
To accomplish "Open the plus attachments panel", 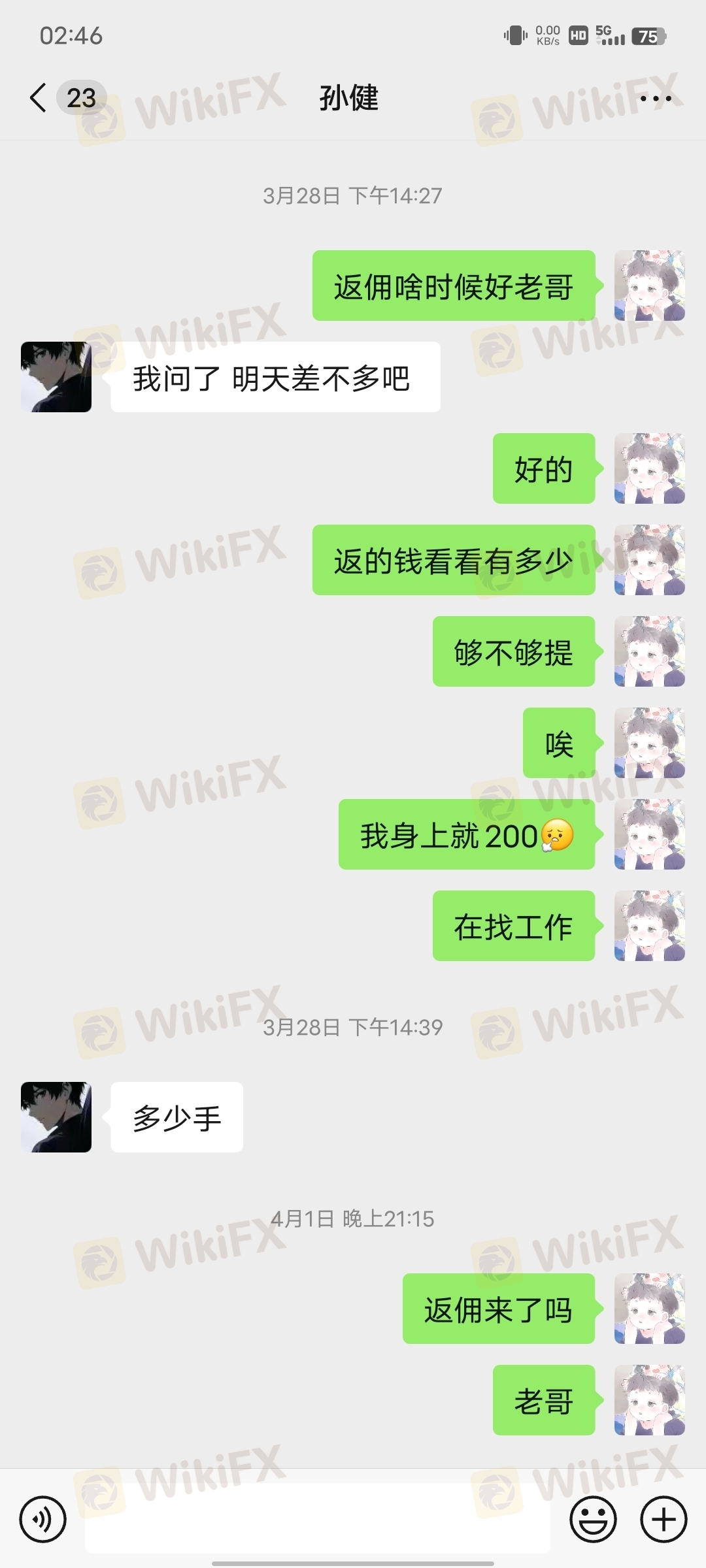I will pyautogui.click(x=664, y=1519).
